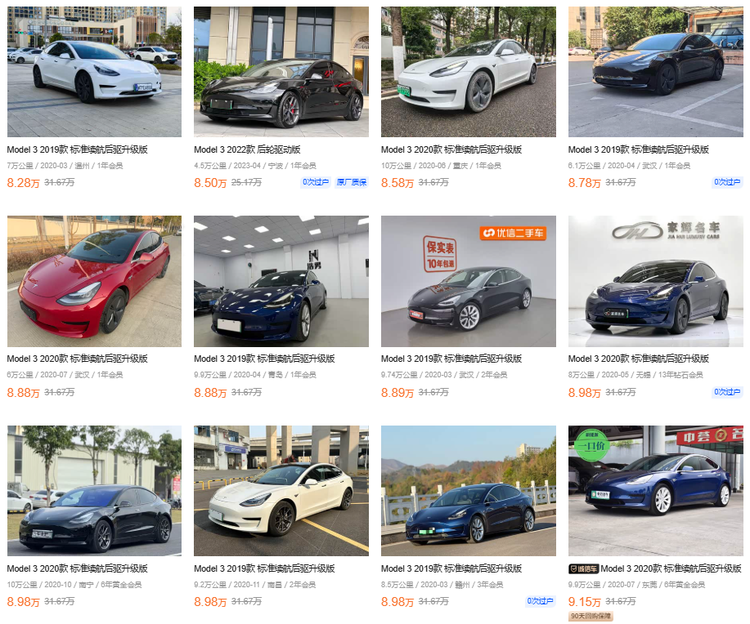Screen dimensions: 750x624
Task: Open the 8.98万 Model 3 listing in 无锡
Action: [655, 281]
